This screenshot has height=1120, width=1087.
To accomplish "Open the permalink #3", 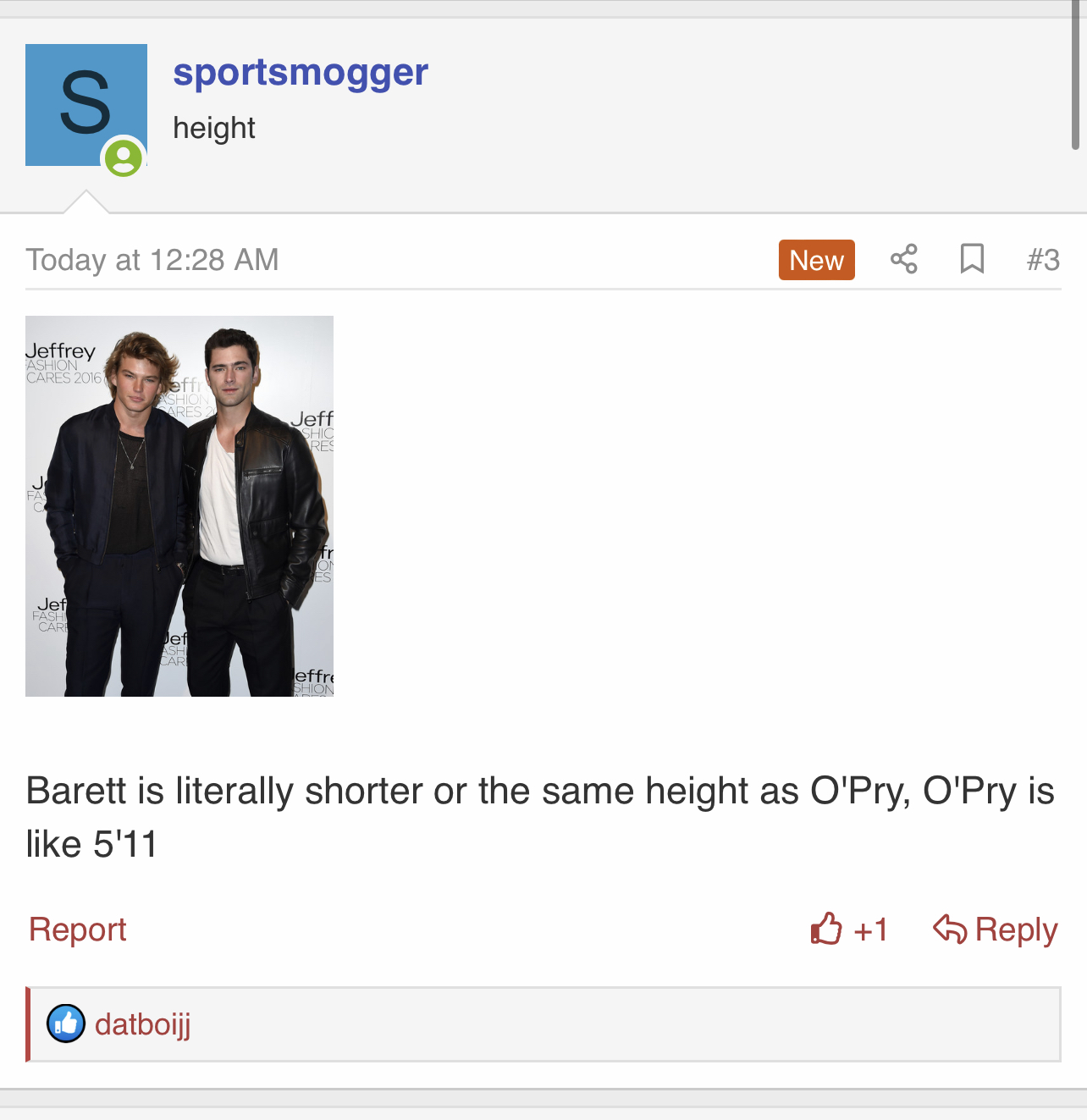I will [x=1043, y=260].
